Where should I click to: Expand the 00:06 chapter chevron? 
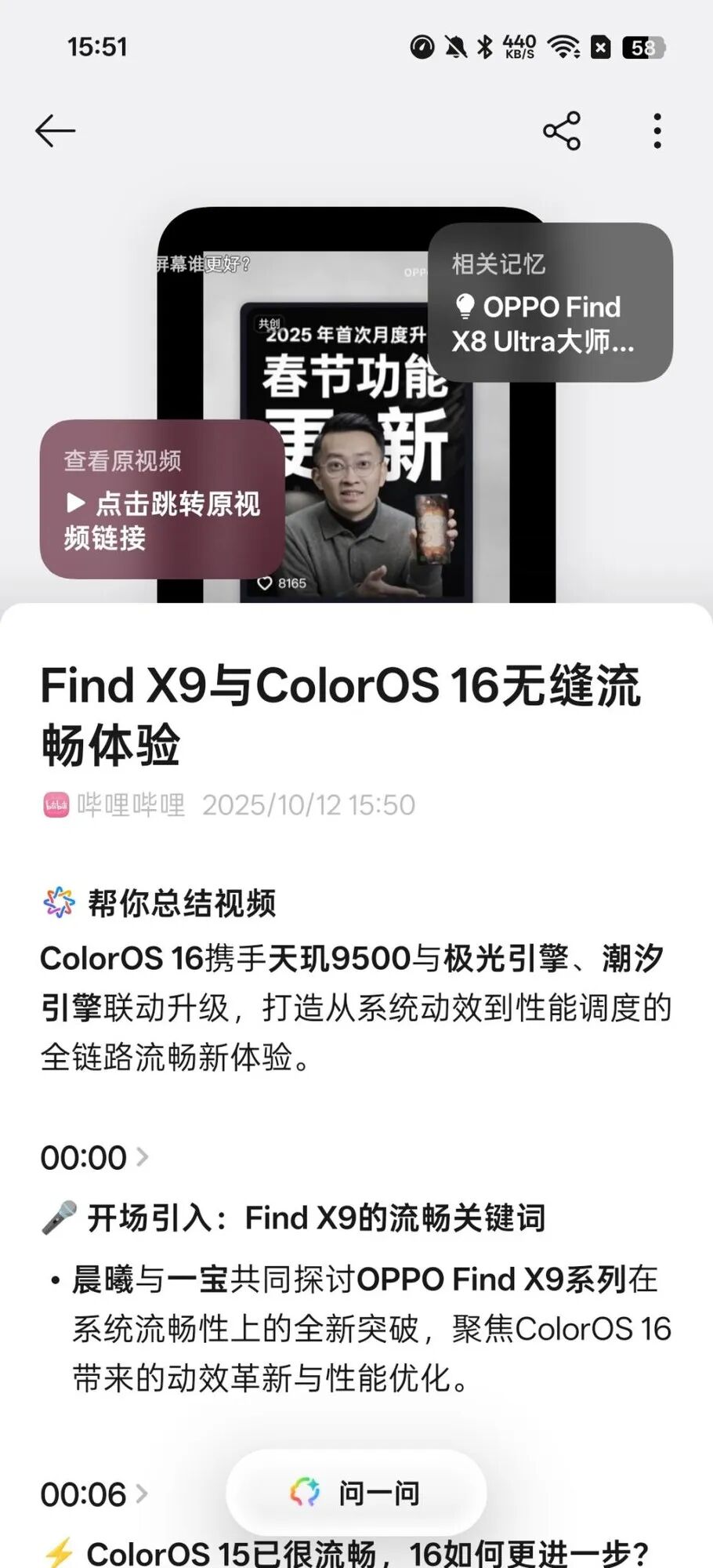(143, 1493)
